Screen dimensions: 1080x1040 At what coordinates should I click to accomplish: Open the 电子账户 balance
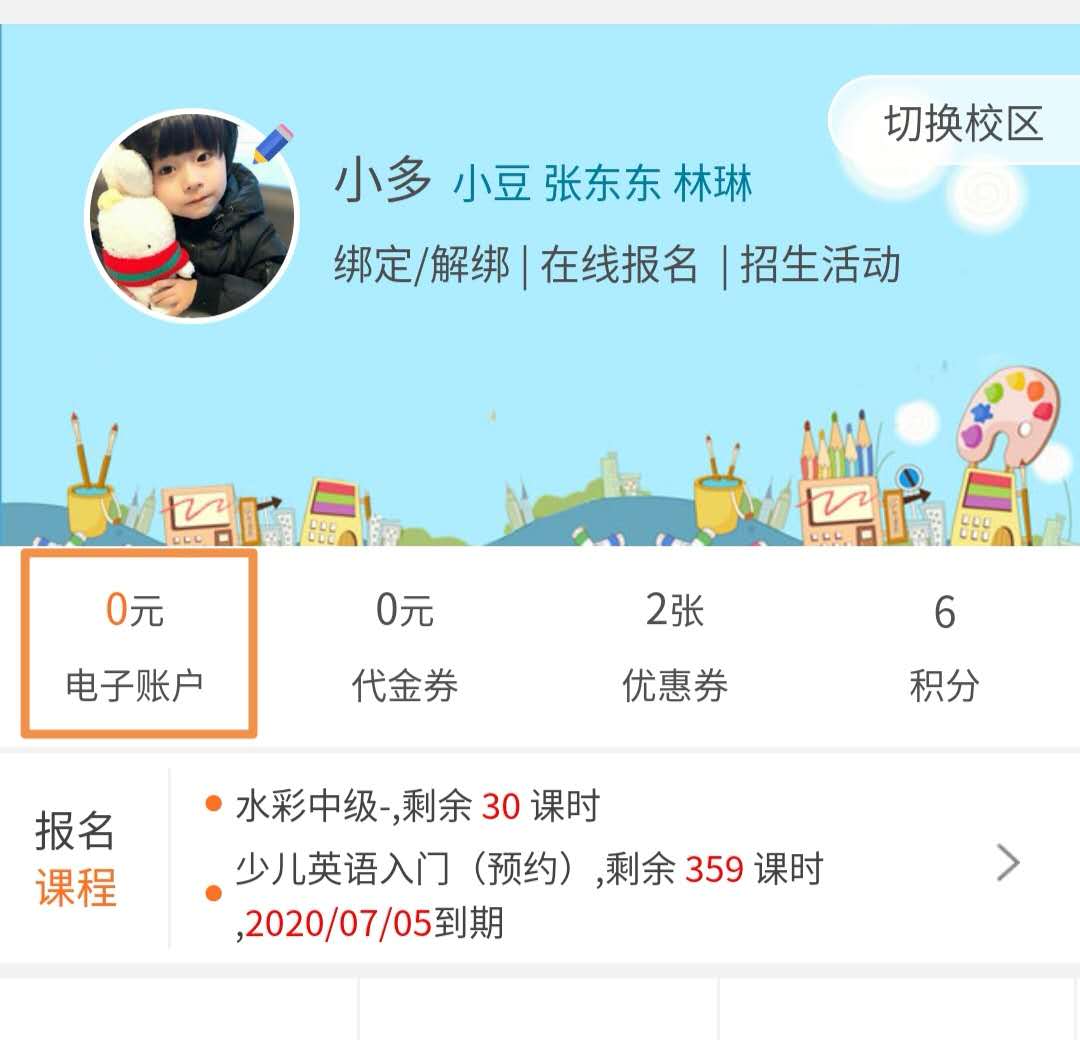point(135,645)
